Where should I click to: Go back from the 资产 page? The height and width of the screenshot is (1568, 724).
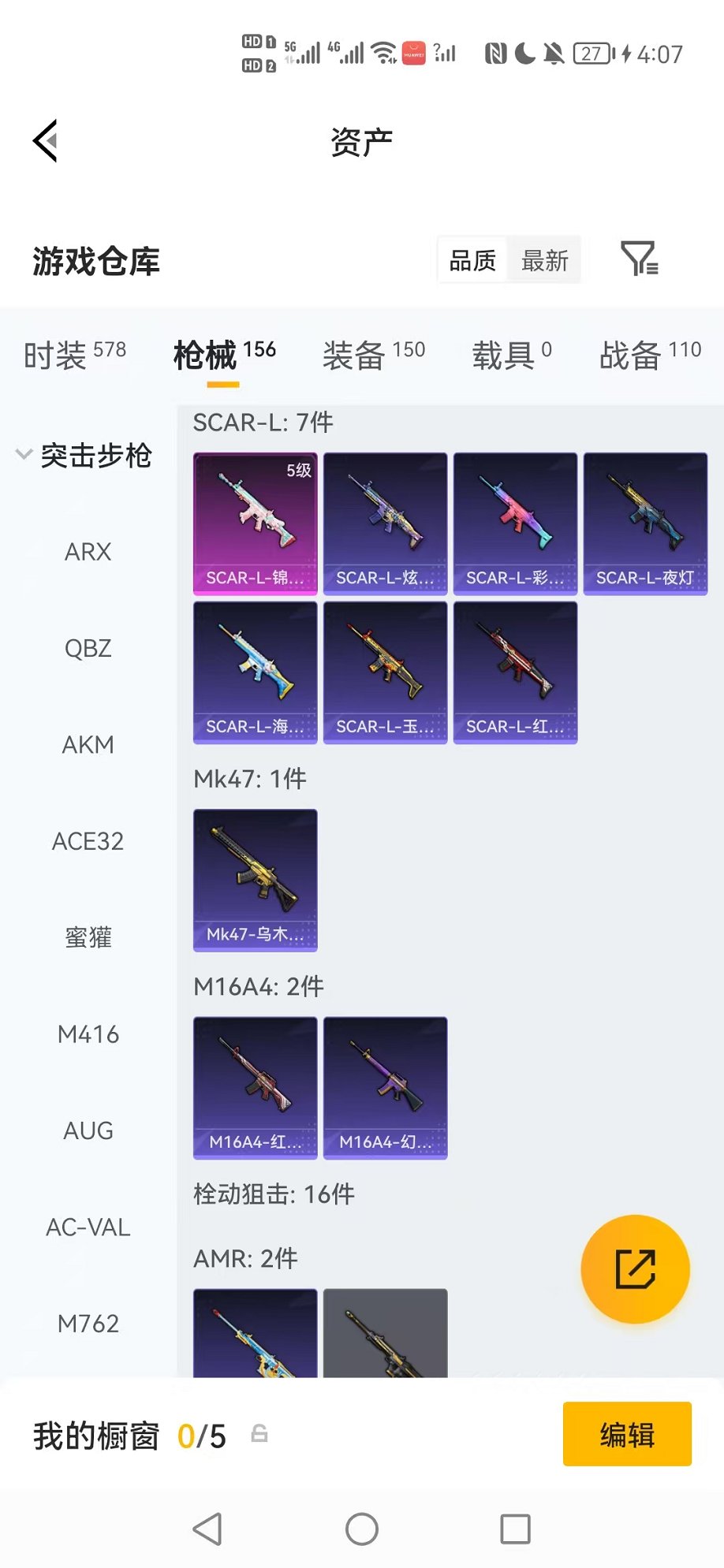tap(46, 141)
